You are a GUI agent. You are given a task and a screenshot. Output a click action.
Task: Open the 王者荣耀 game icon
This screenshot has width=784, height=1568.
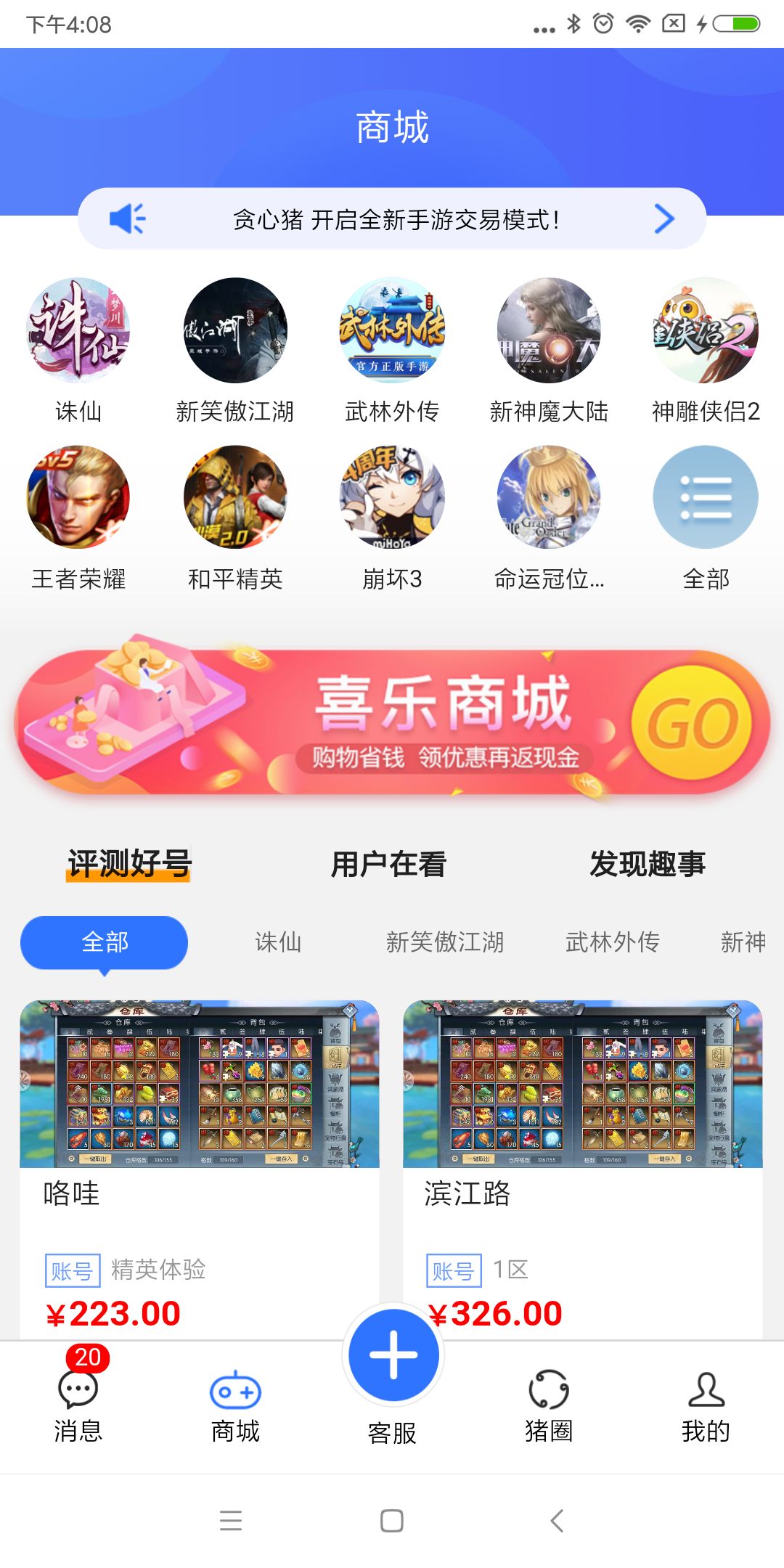(78, 498)
